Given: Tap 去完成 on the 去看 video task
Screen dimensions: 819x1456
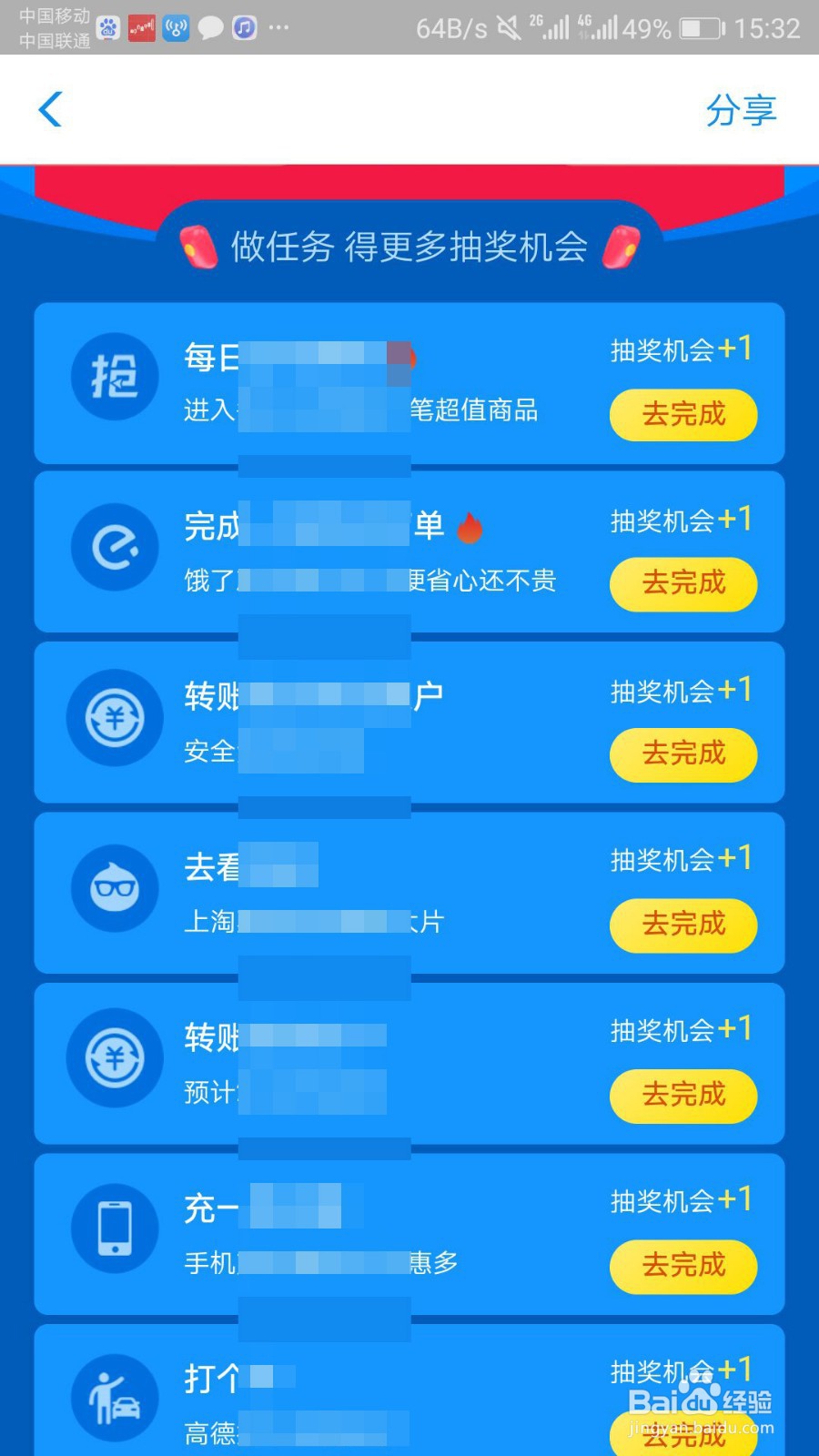Looking at the screenshot, I should 682,925.
